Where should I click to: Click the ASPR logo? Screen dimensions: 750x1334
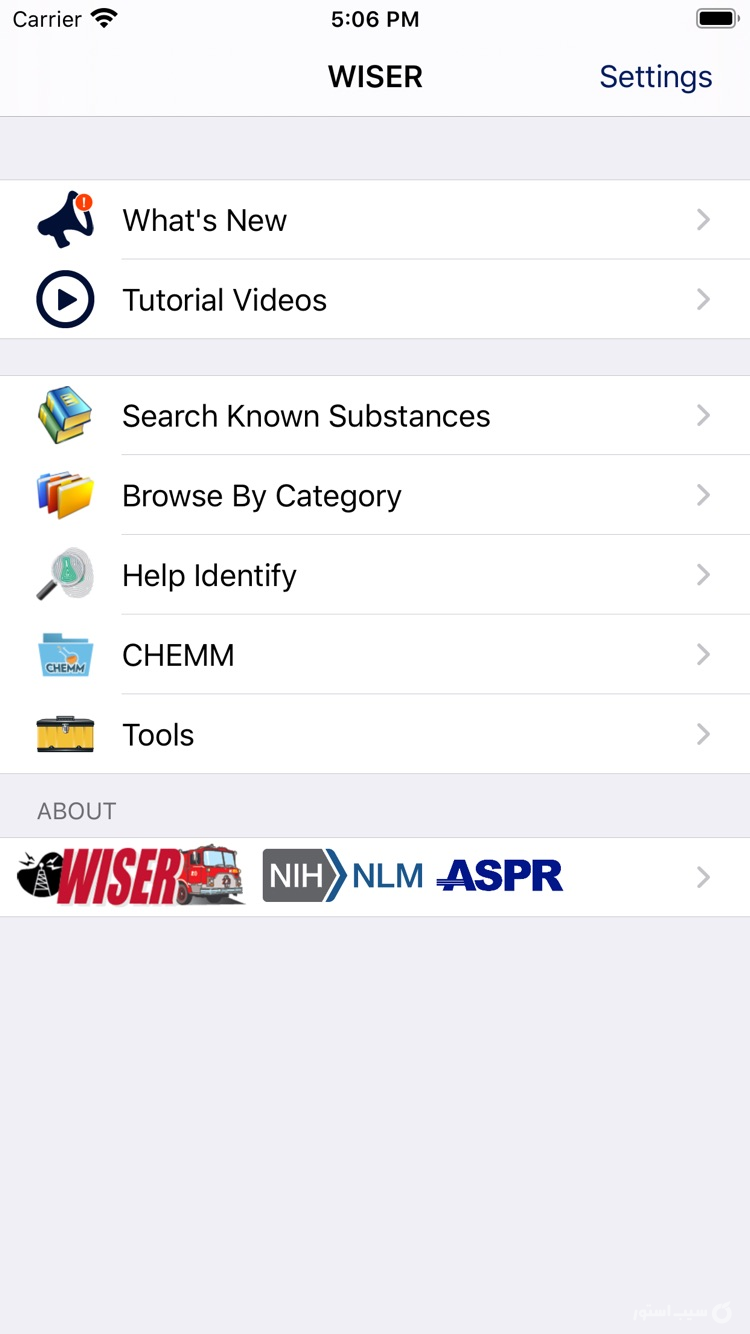(500, 877)
